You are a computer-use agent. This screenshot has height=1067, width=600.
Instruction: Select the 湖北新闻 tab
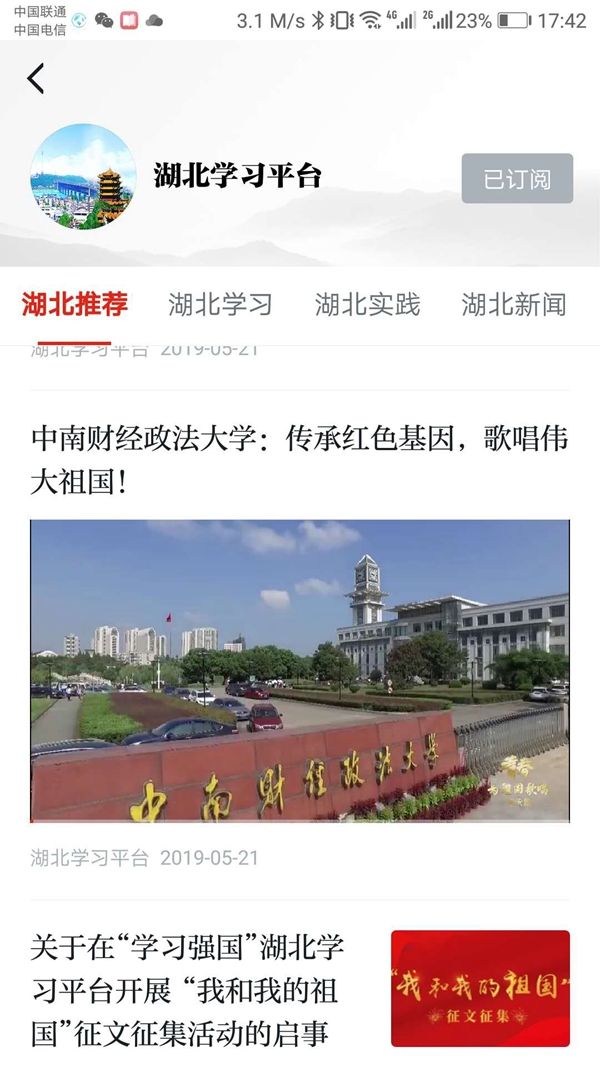coord(513,304)
